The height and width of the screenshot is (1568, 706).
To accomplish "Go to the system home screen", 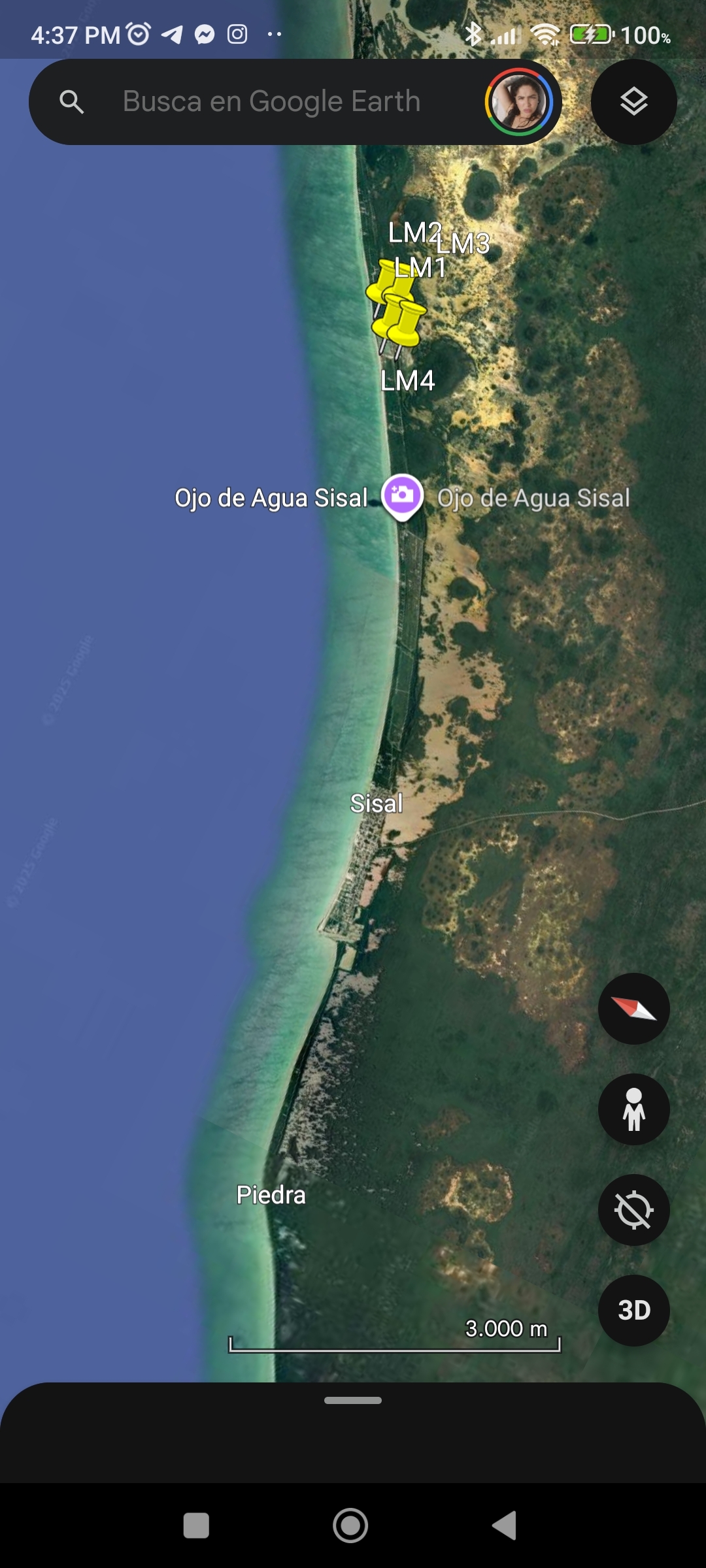I will pyautogui.click(x=350, y=1526).
